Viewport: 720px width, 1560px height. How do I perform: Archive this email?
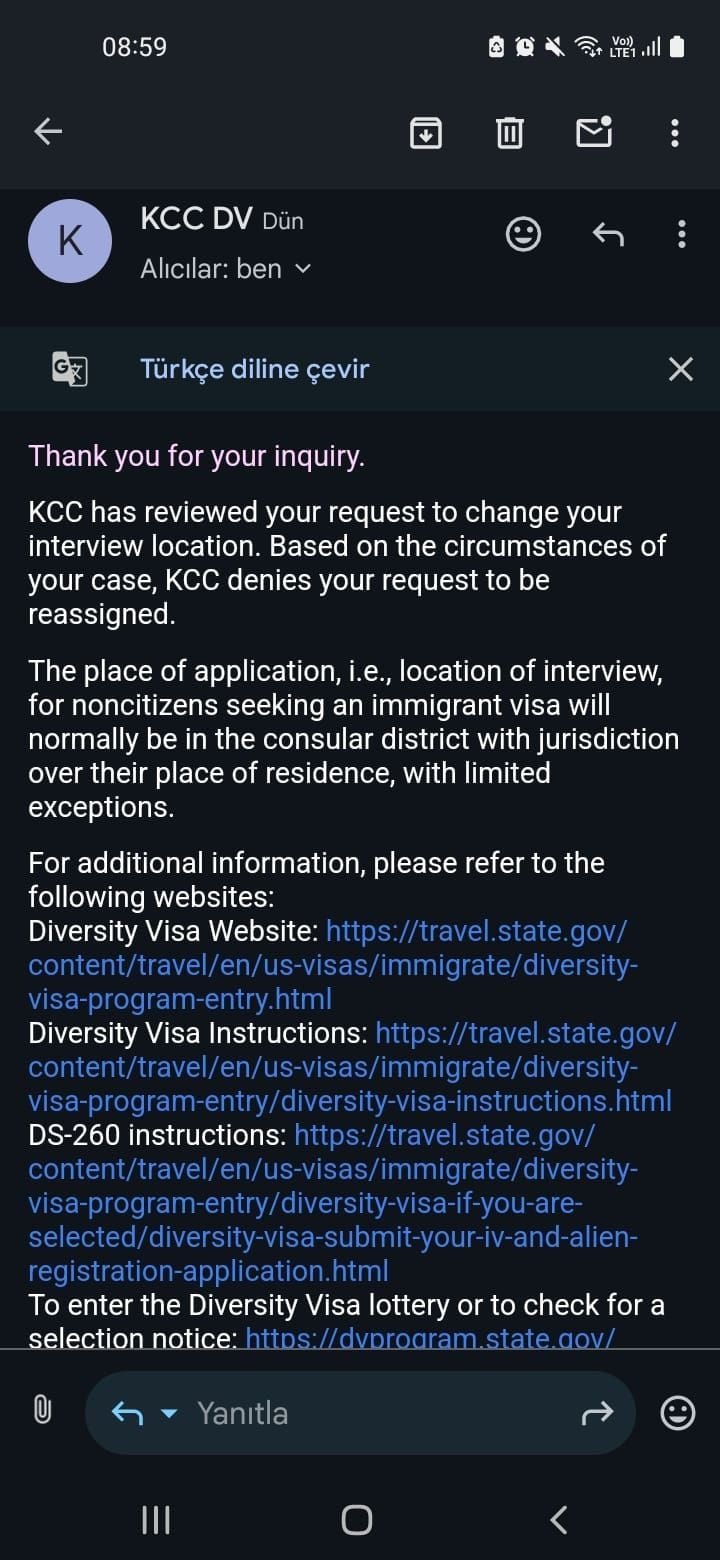(x=426, y=132)
